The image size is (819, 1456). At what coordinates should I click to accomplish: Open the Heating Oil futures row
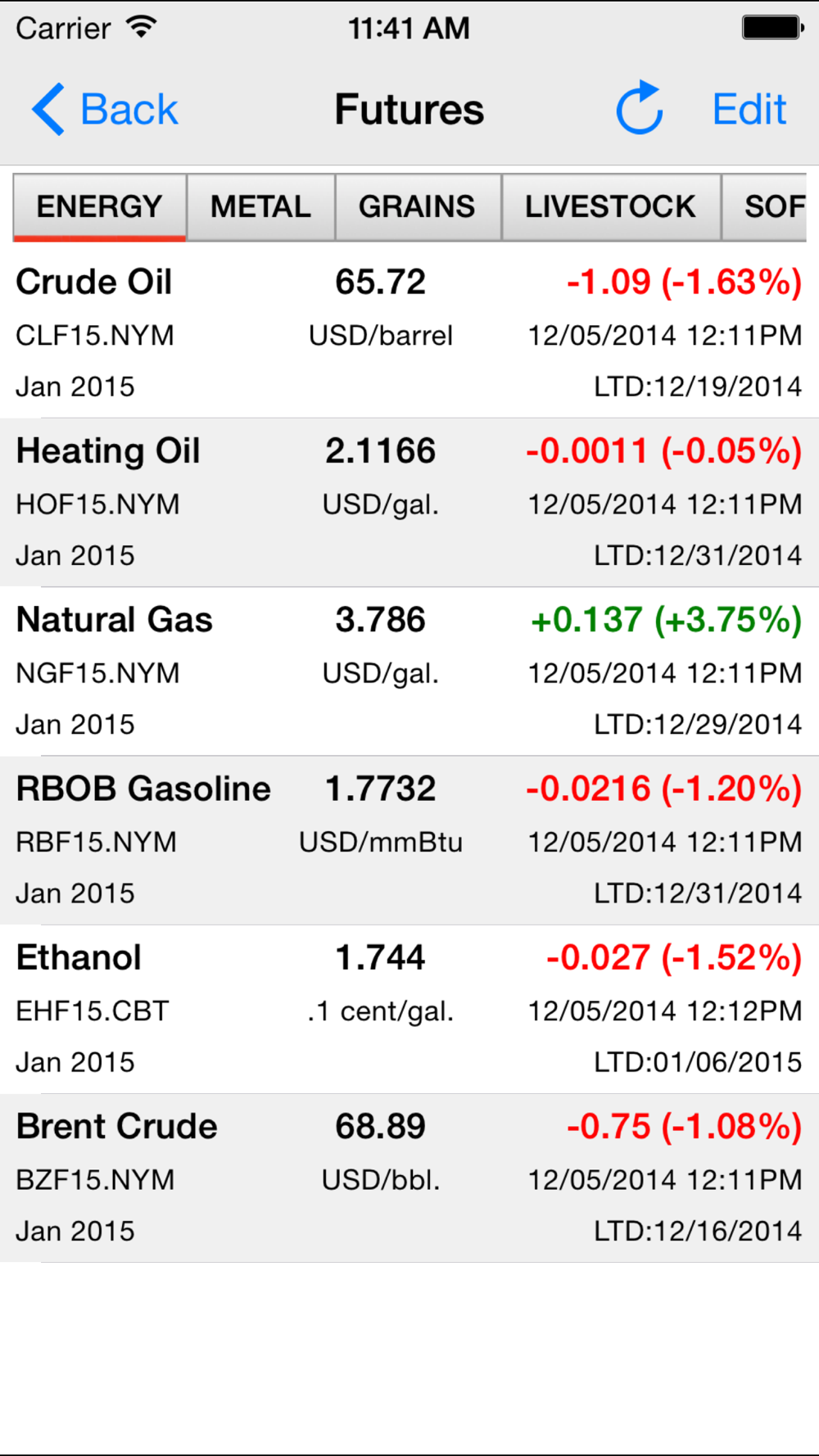tap(409, 503)
